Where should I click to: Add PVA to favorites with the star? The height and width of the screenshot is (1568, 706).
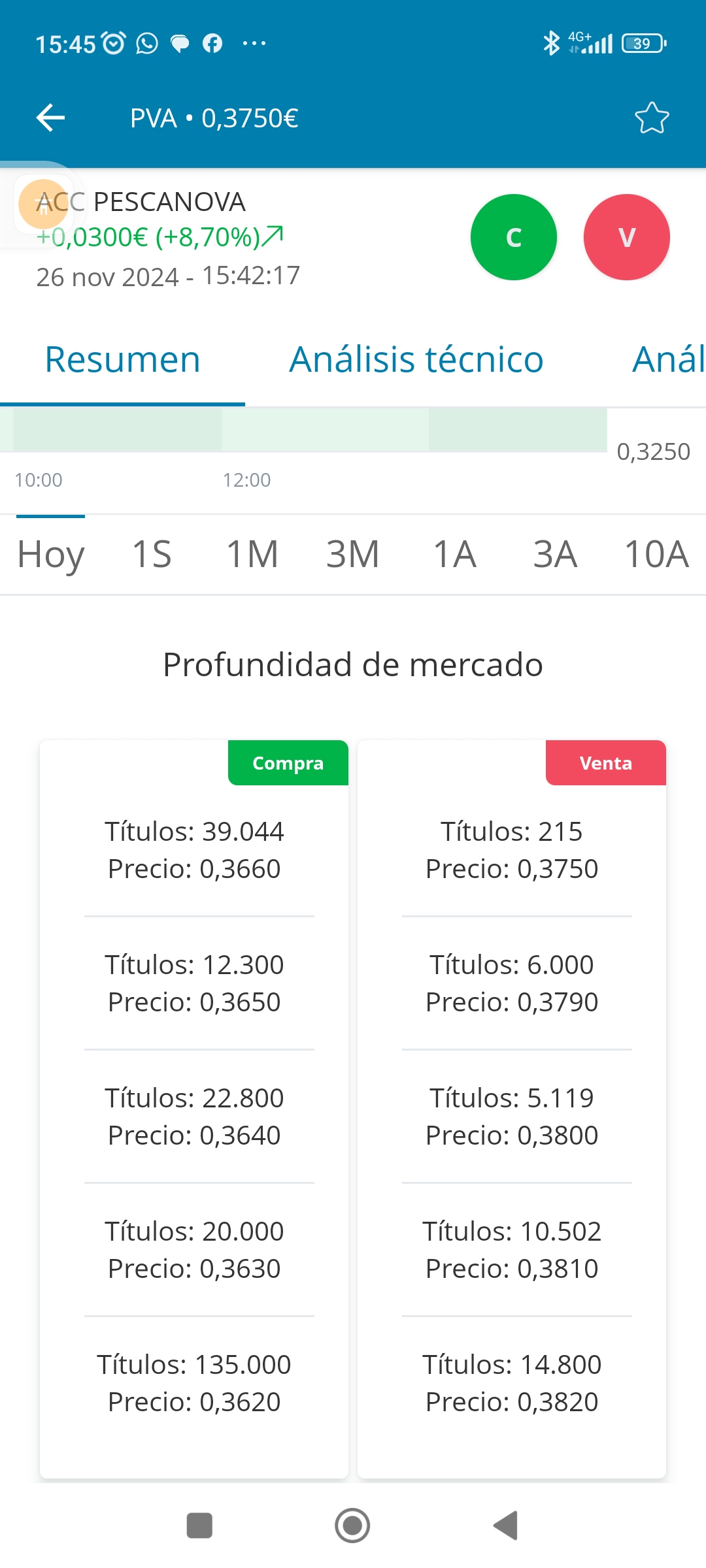[652, 118]
